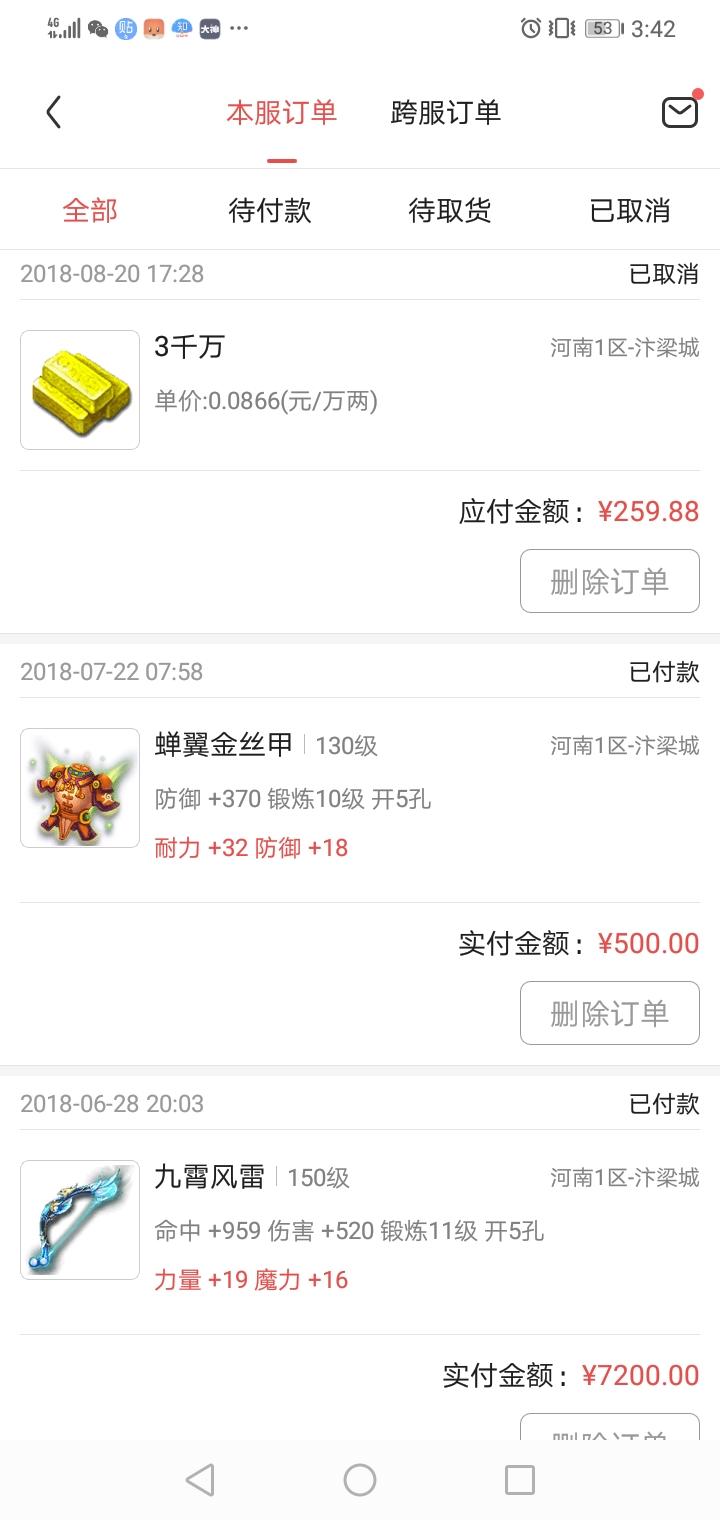View 已取消 orders
This screenshot has height=1520, width=720.
click(x=630, y=211)
